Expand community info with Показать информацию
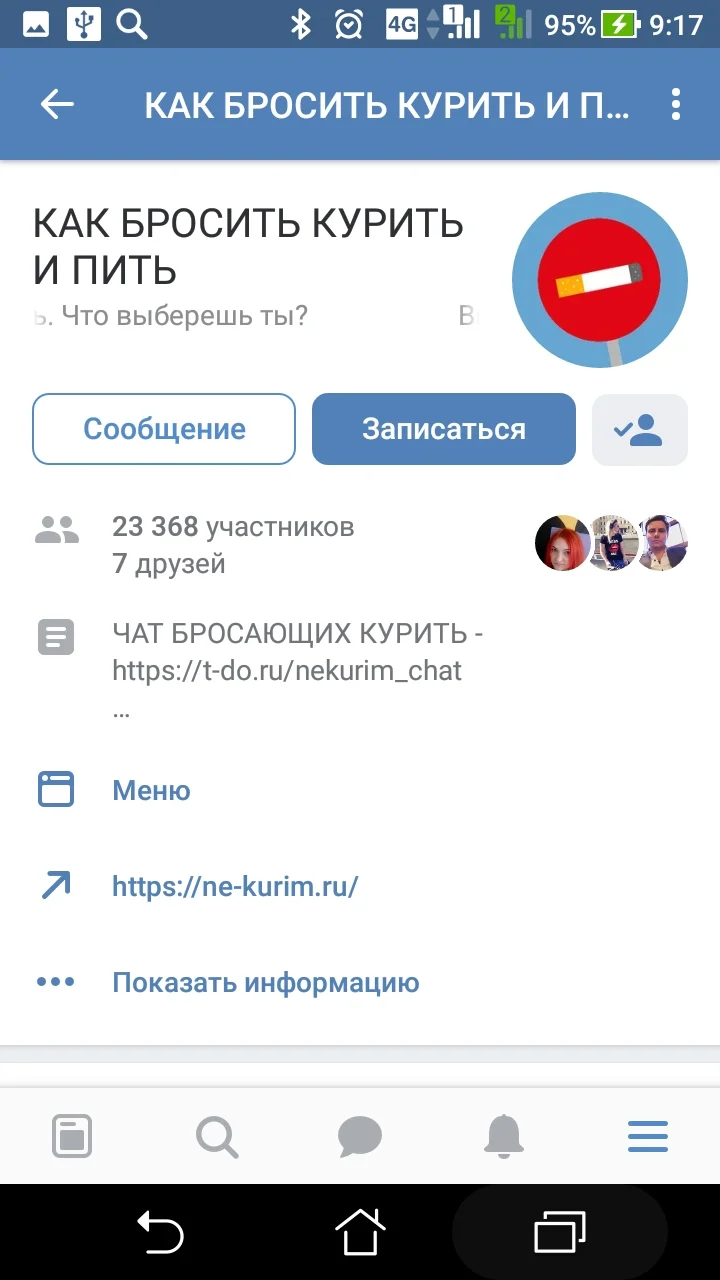This screenshot has height=1280, width=720. click(265, 982)
